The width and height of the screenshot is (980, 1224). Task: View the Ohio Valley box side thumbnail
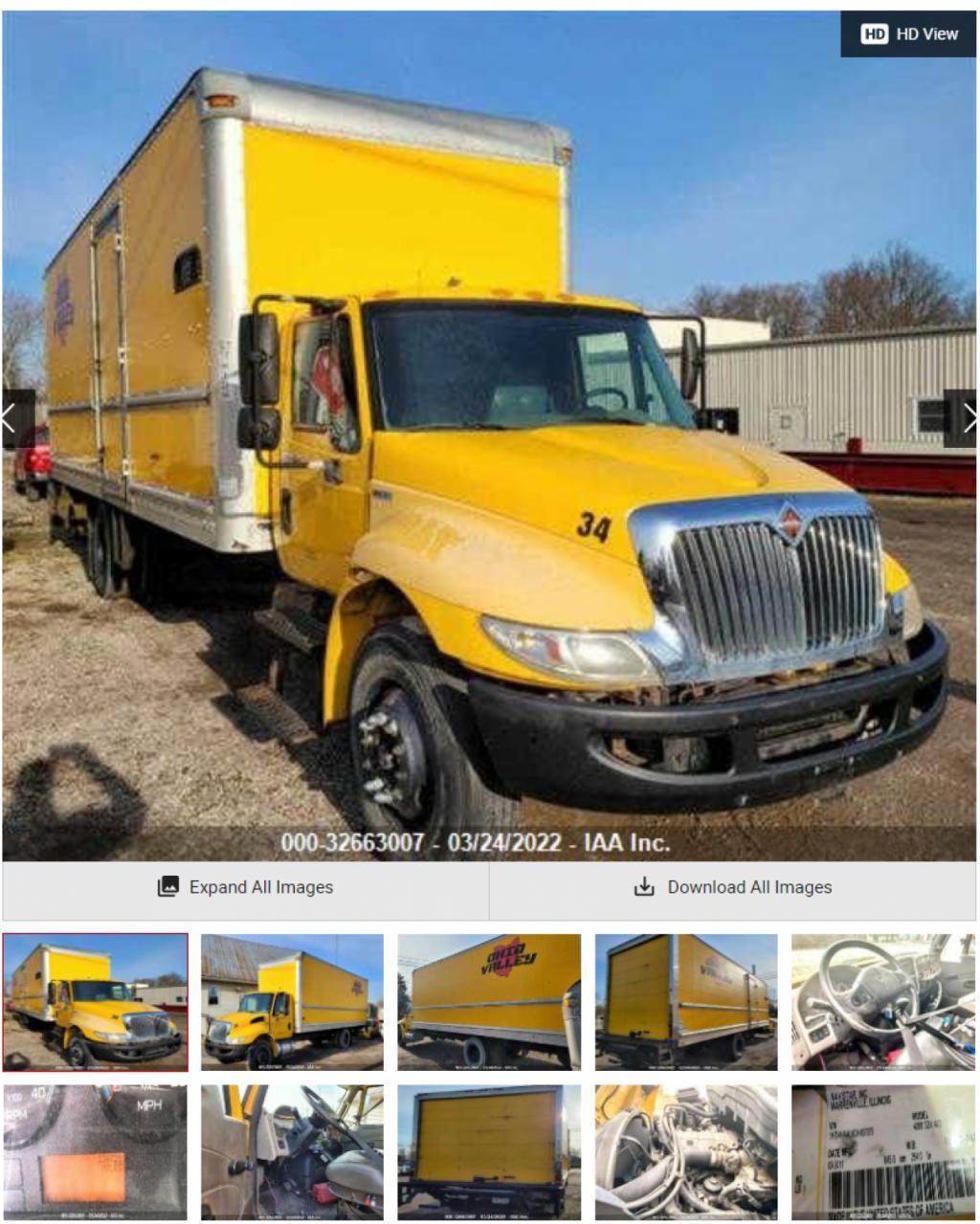click(x=489, y=1002)
